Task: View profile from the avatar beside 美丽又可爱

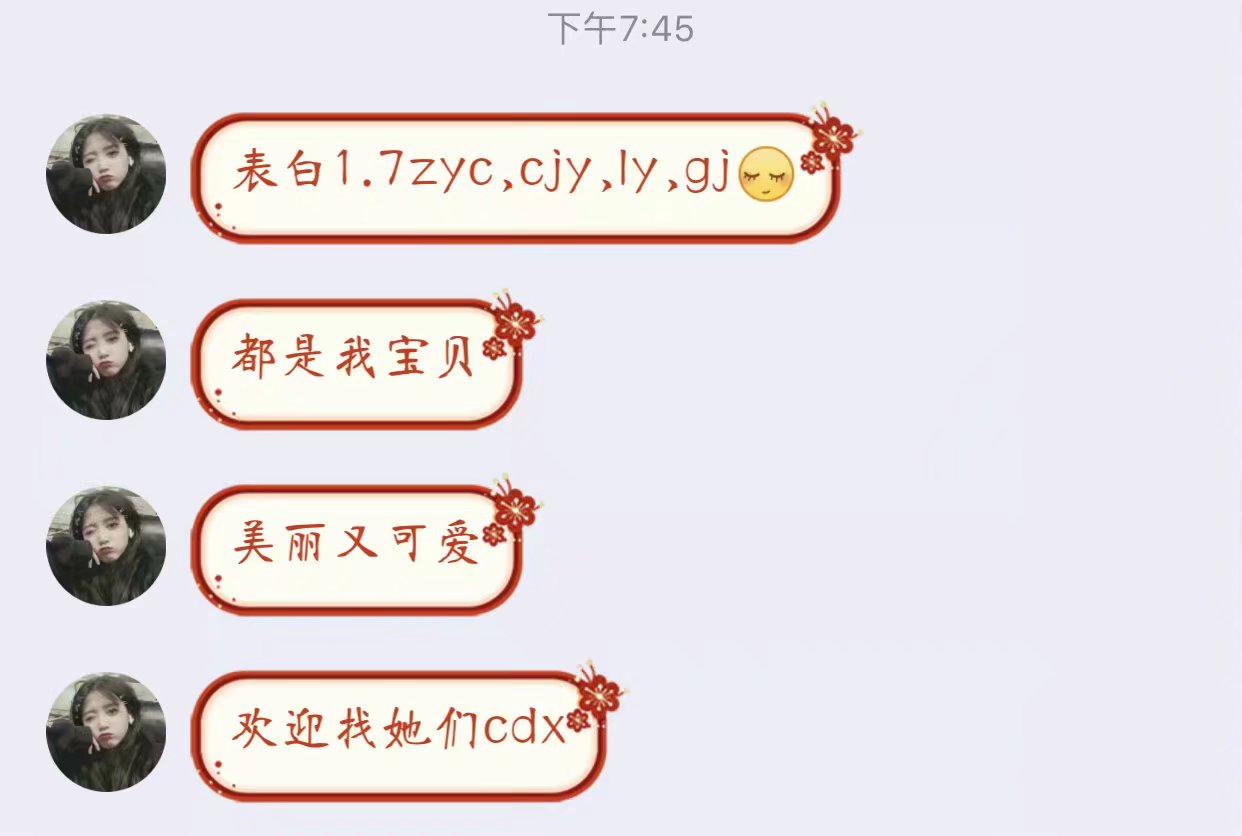Action: tap(106, 546)
